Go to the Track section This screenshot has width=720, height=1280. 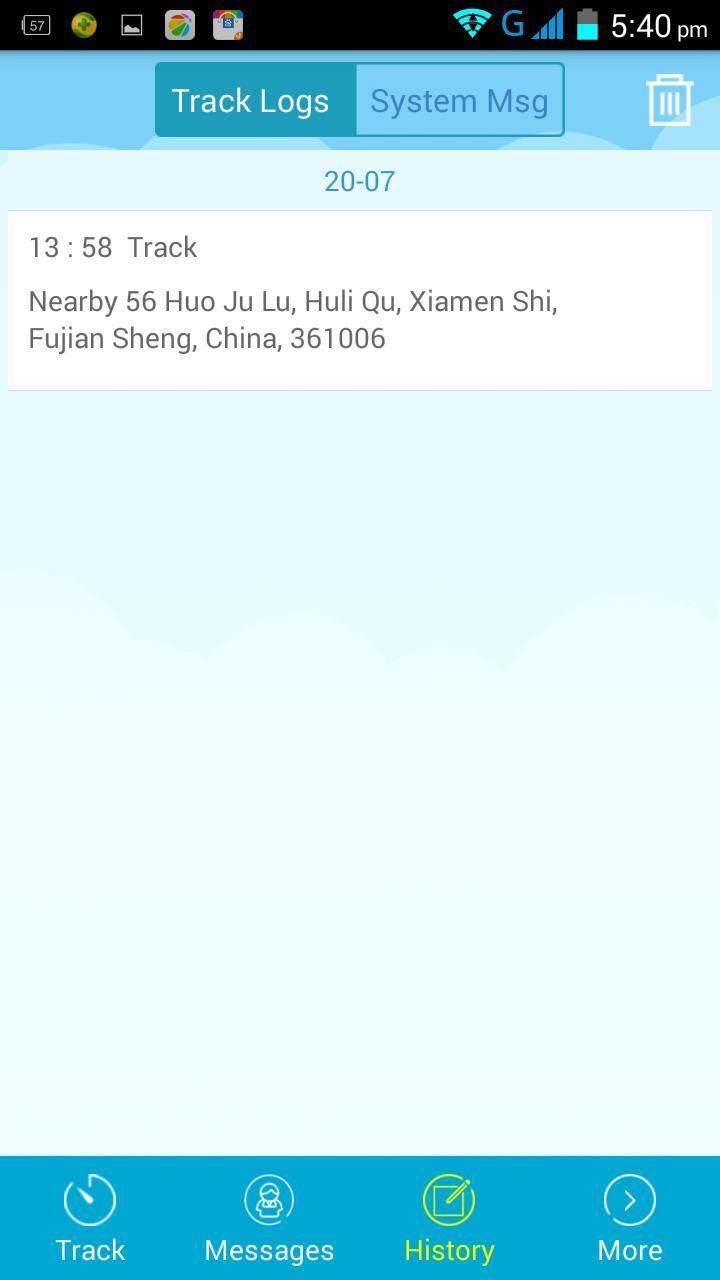point(90,1218)
